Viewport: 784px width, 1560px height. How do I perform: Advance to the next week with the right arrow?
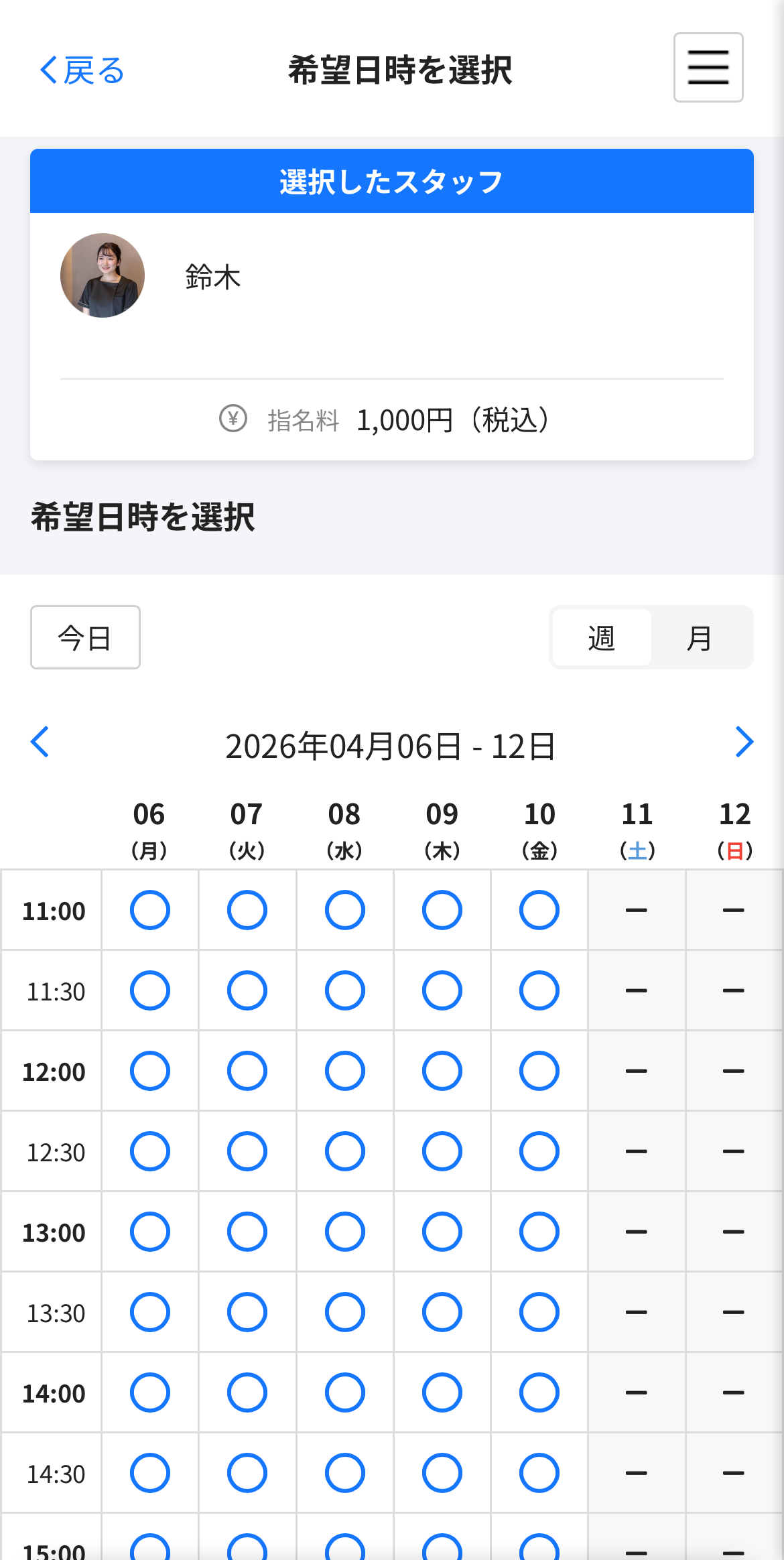[744, 742]
